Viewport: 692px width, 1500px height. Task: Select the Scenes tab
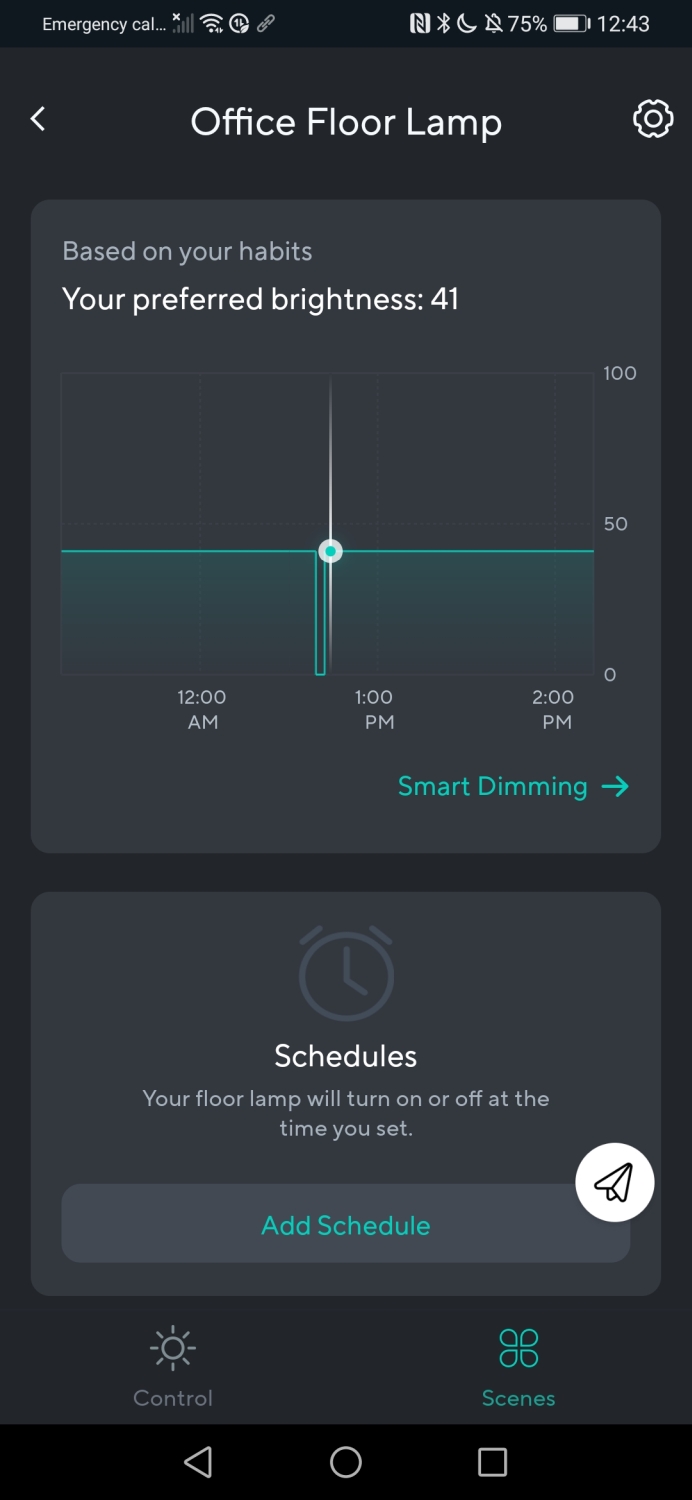(x=518, y=1368)
